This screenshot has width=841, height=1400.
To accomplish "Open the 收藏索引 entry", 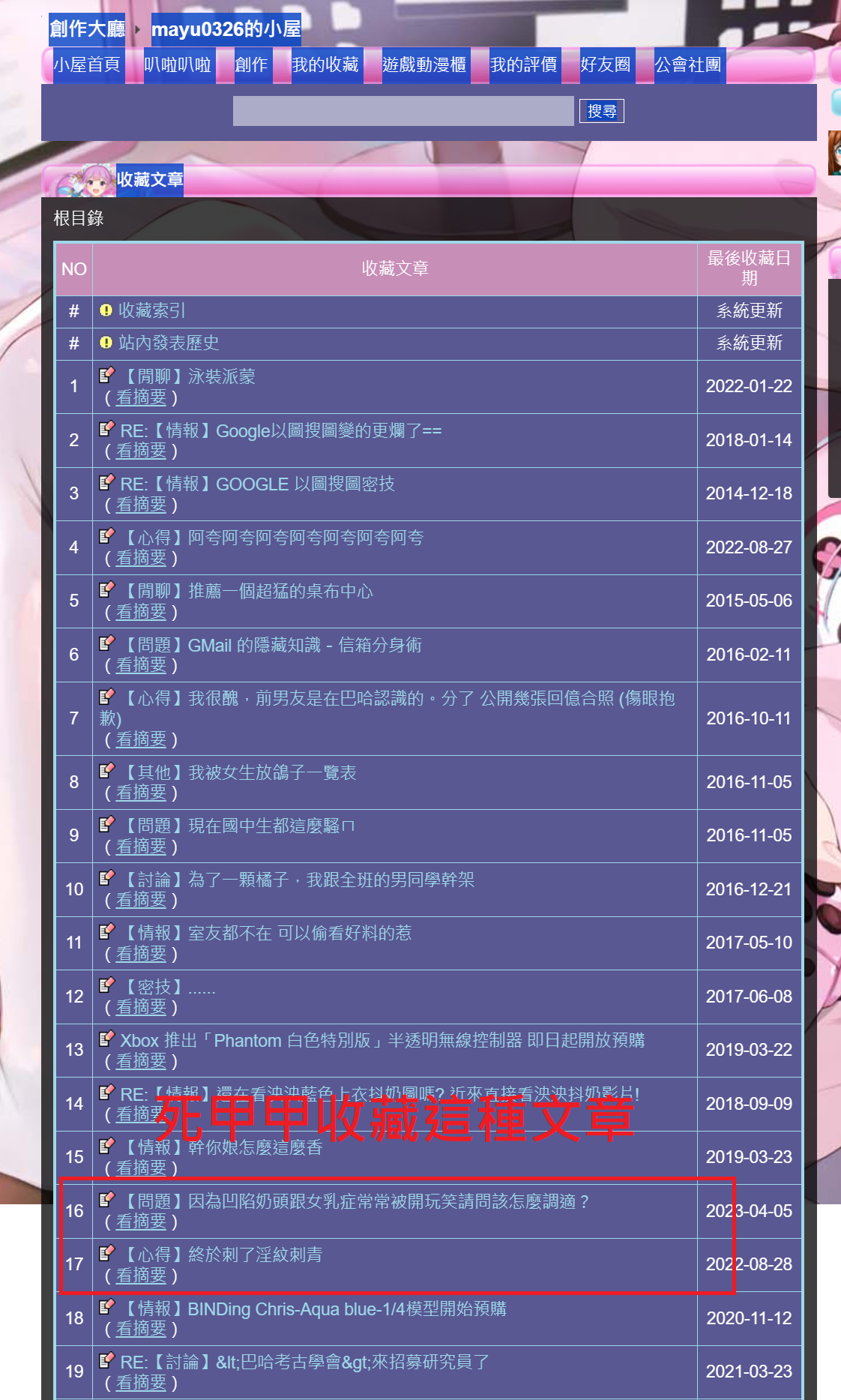I will coord(151,310).
